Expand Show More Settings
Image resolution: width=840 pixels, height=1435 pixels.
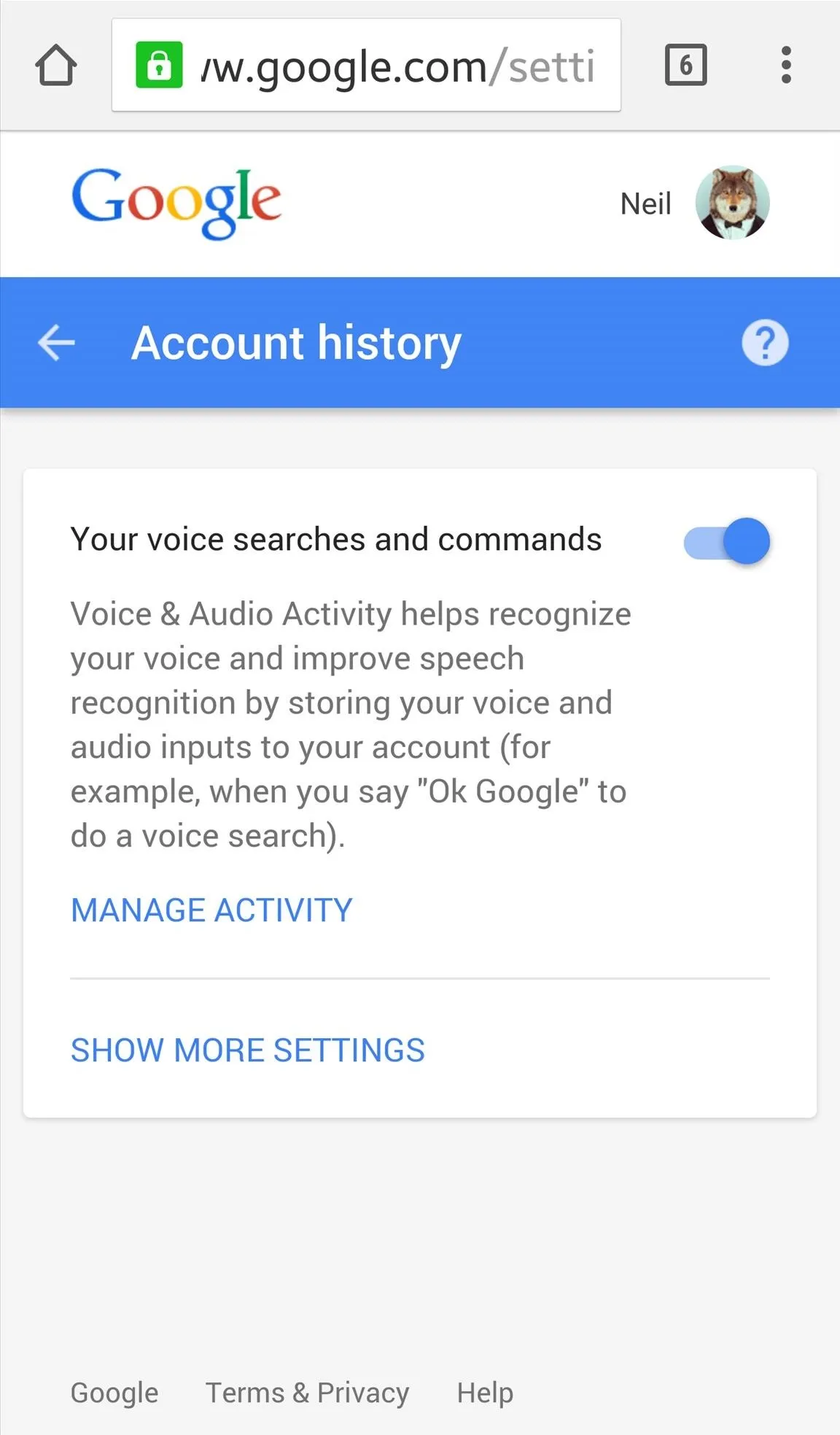click(248, 1050)
